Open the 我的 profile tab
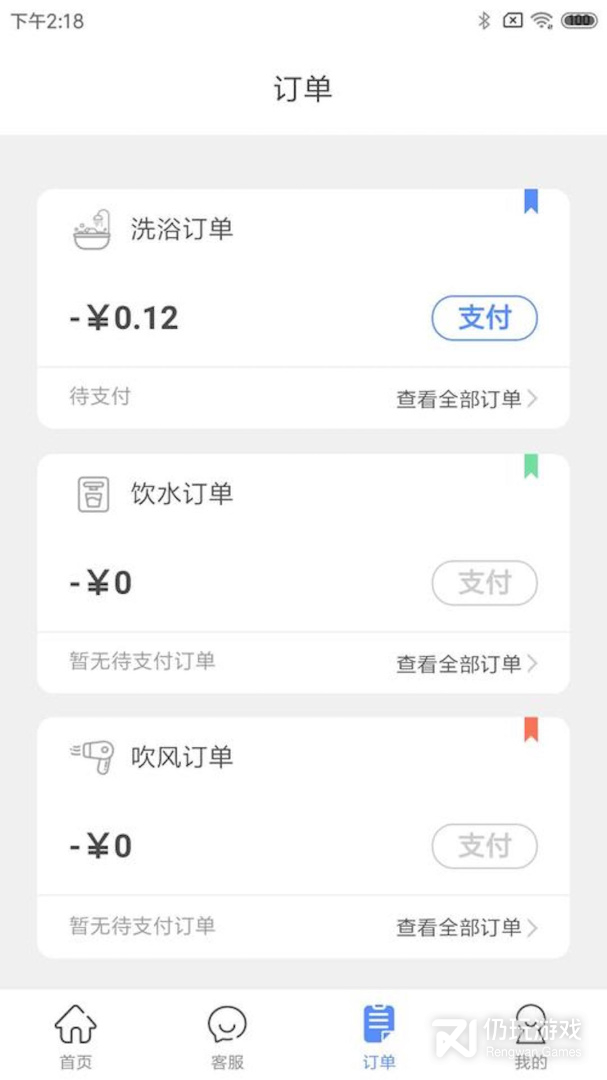The height and width of the screenshot is (1080, 607). [x=530, y=1036]
